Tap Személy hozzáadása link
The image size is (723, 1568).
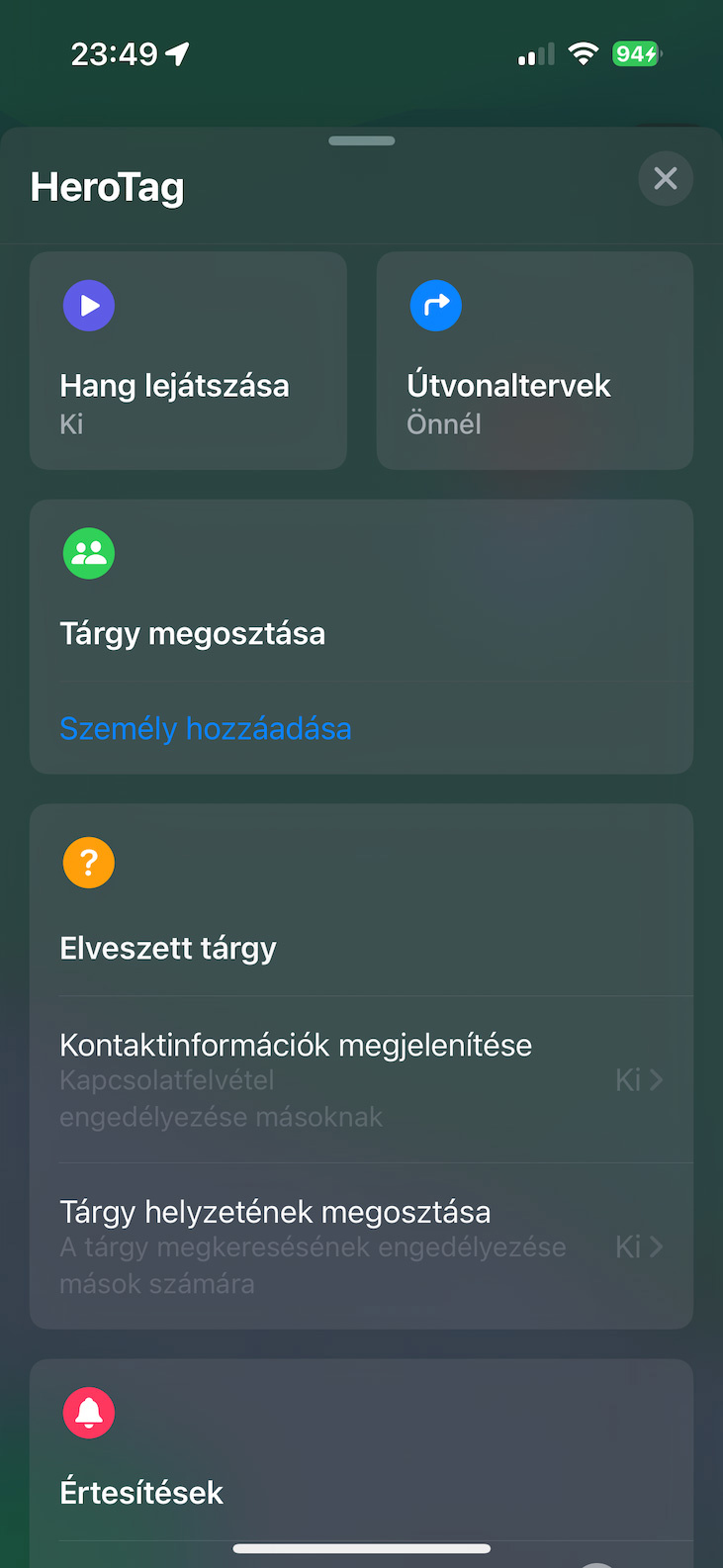[206, 728]
